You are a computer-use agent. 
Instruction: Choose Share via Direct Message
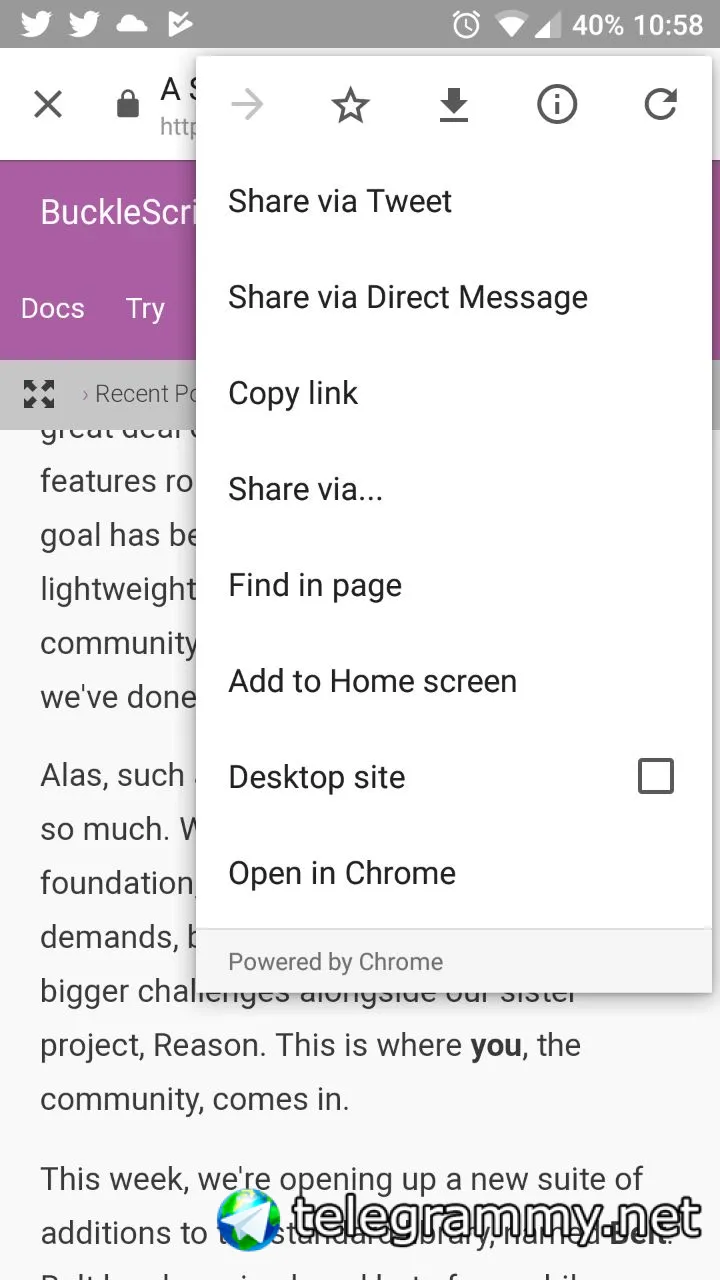408,297
